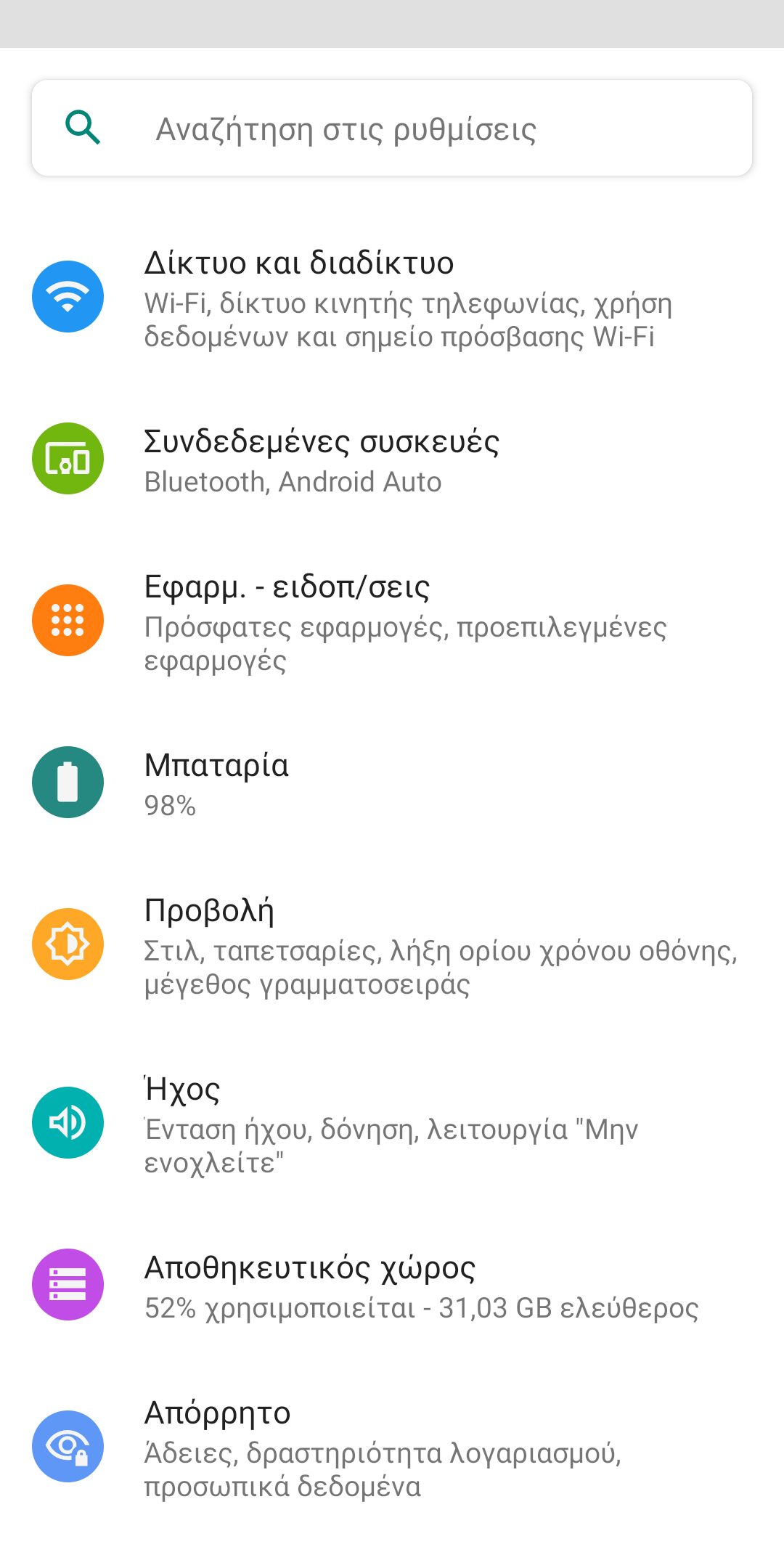Tap the Αναζήτηση στις ρυθμίσεις search field
The image size is (784, 1568).
pyautogui.click(x=392, y=128)
